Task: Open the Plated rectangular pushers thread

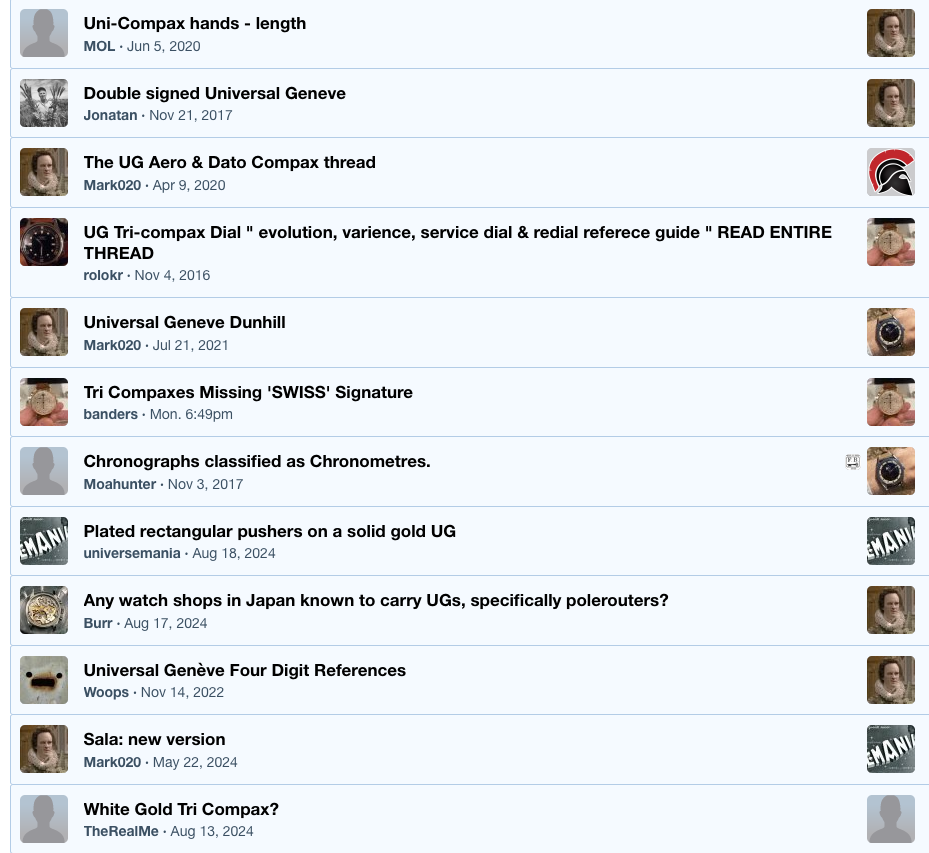Action: [269, 531]
